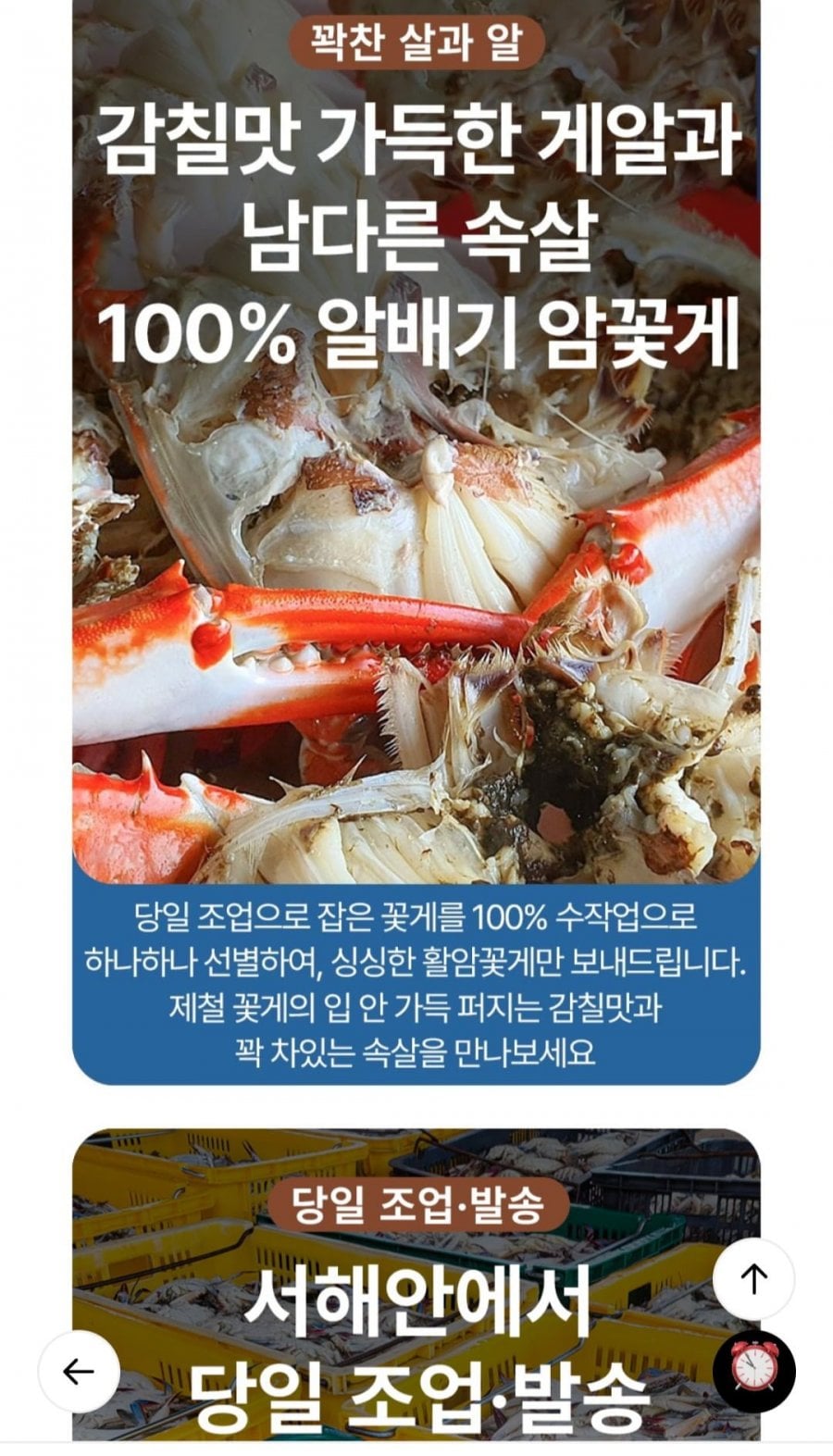Tap the back arrow button
Image resolution: width=833 pixels, height=1456 pixels.
pos(79,1371)
